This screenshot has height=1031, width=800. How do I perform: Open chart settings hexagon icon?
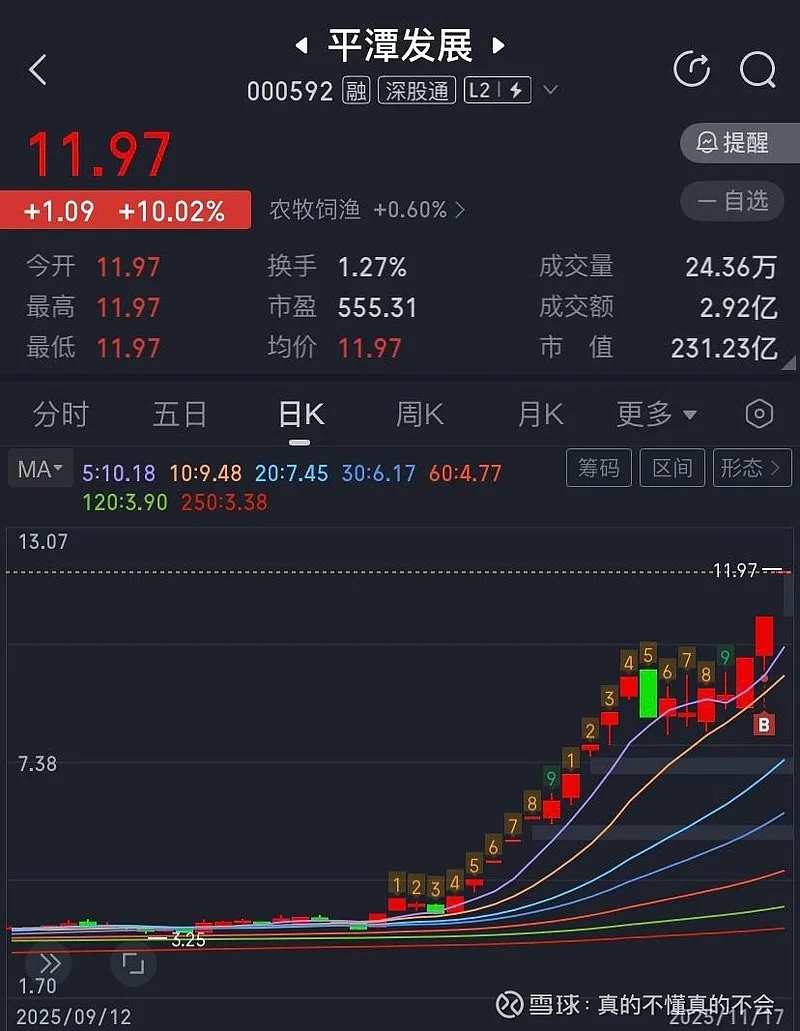pos(759,414)
